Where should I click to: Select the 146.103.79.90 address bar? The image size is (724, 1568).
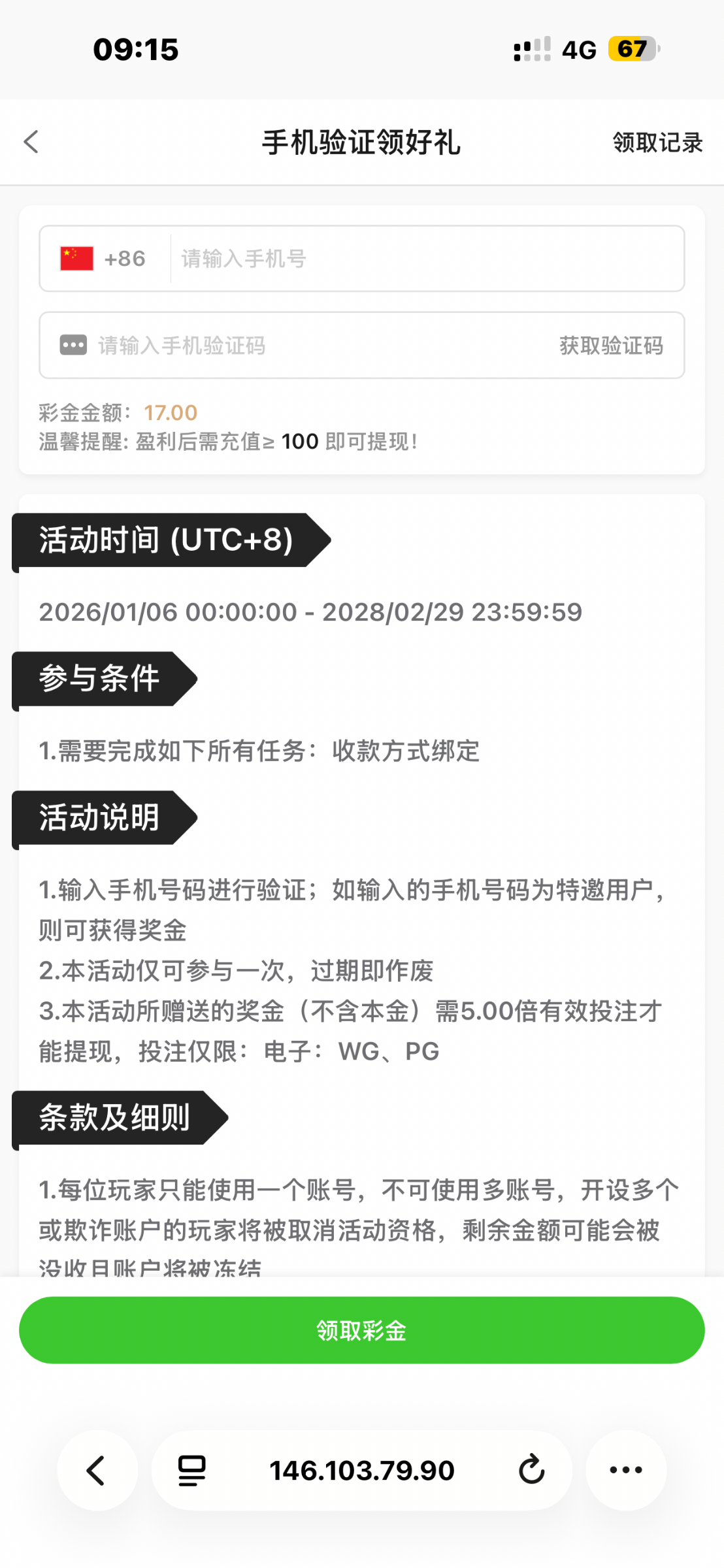click(x=361, y=1471)
